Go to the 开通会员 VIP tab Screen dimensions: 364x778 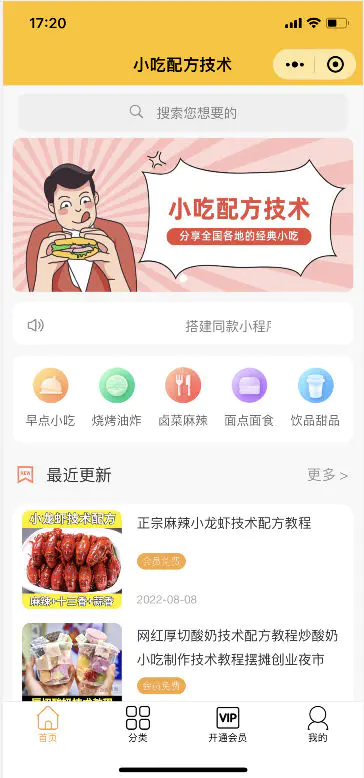point(228,724)
